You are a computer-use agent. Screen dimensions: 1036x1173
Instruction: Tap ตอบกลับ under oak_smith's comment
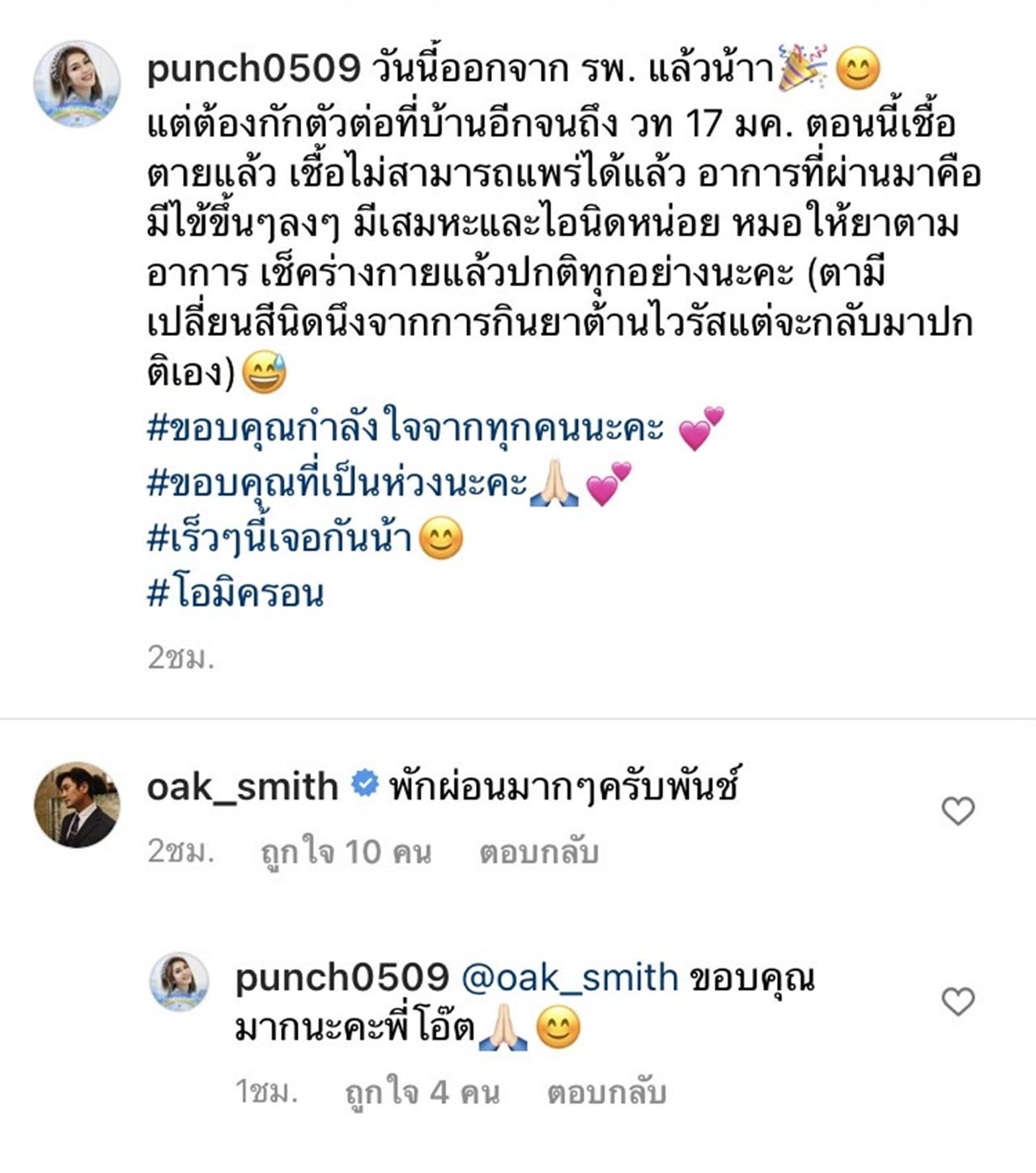539,852
